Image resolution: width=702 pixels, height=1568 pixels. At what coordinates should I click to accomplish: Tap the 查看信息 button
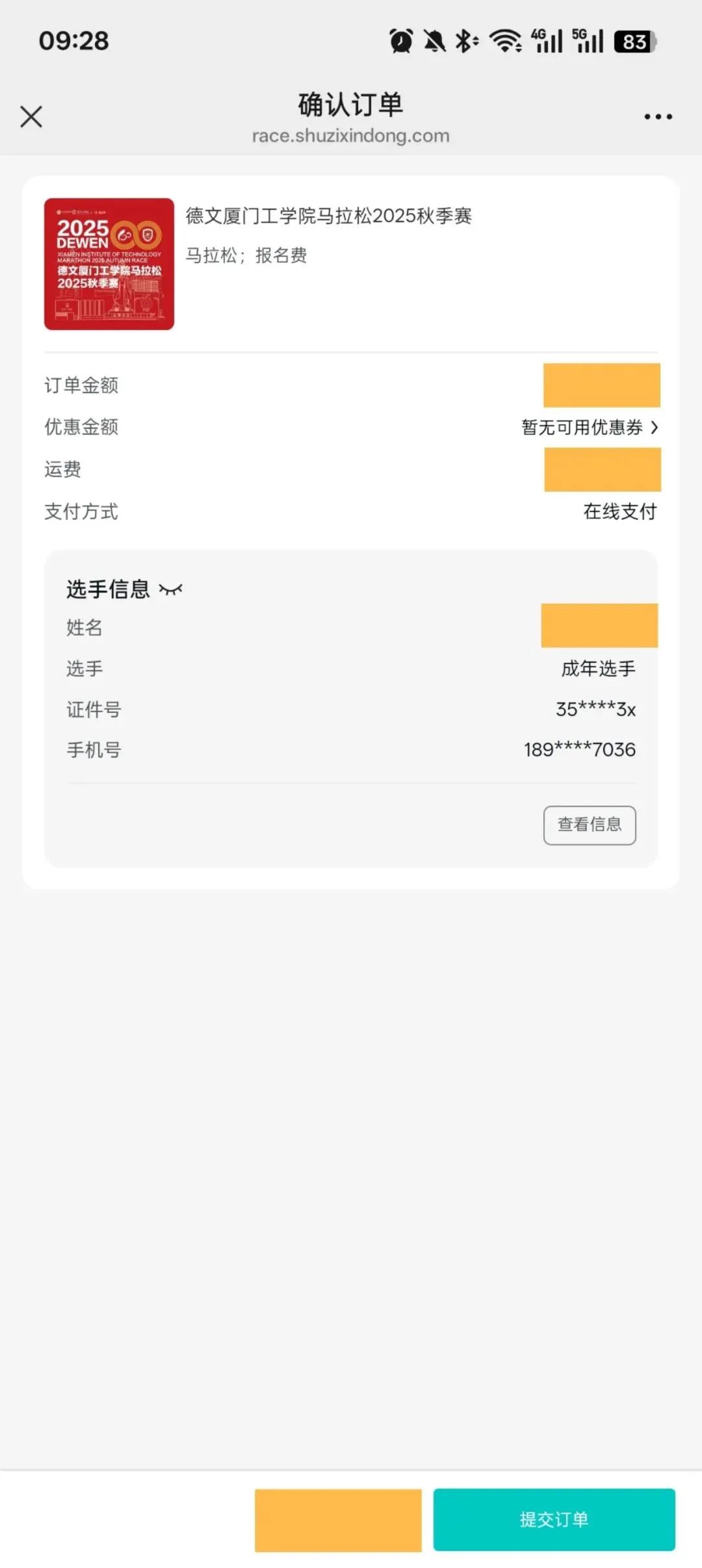pos(589,825)
